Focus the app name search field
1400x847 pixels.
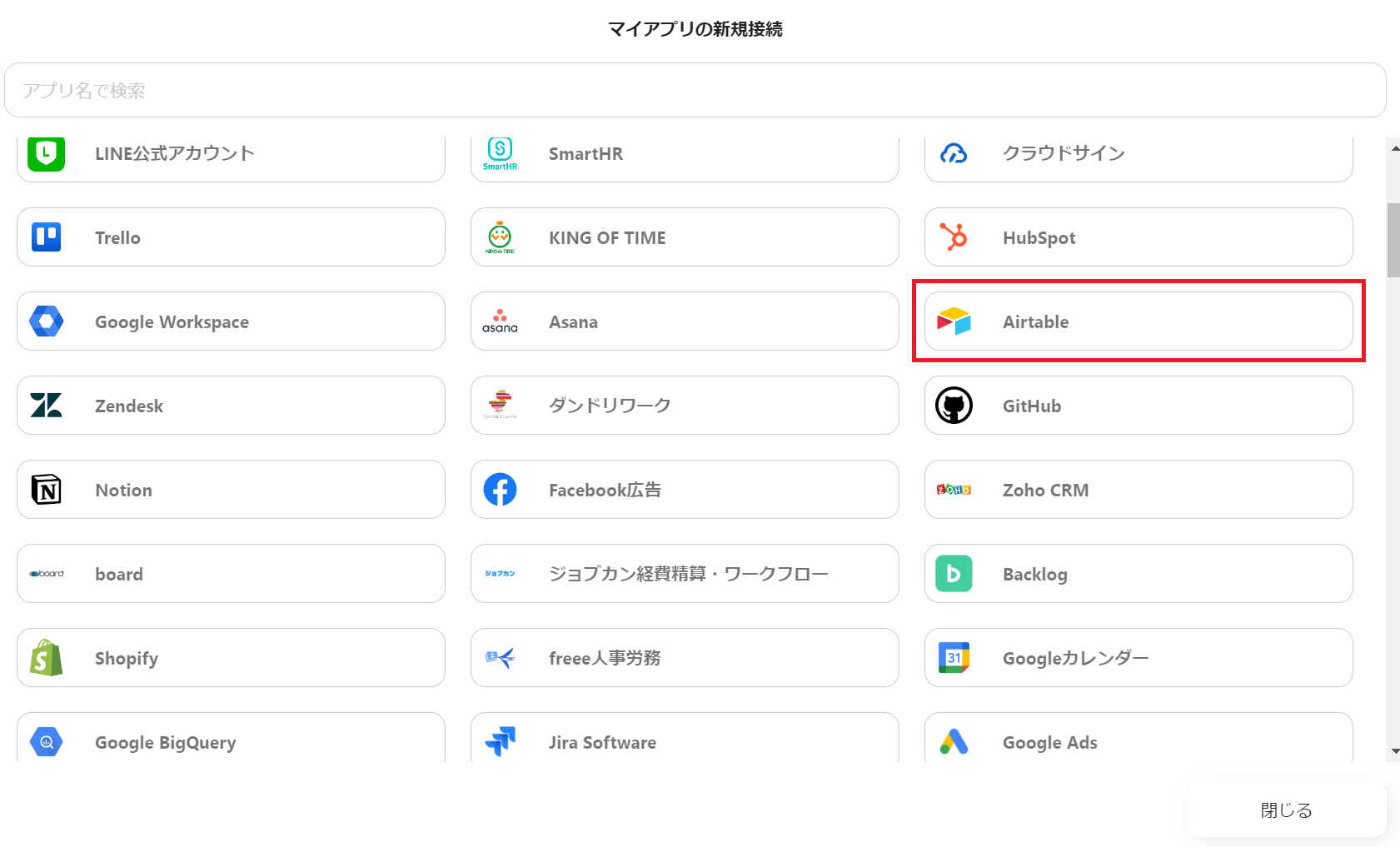(x=695, y=90)
